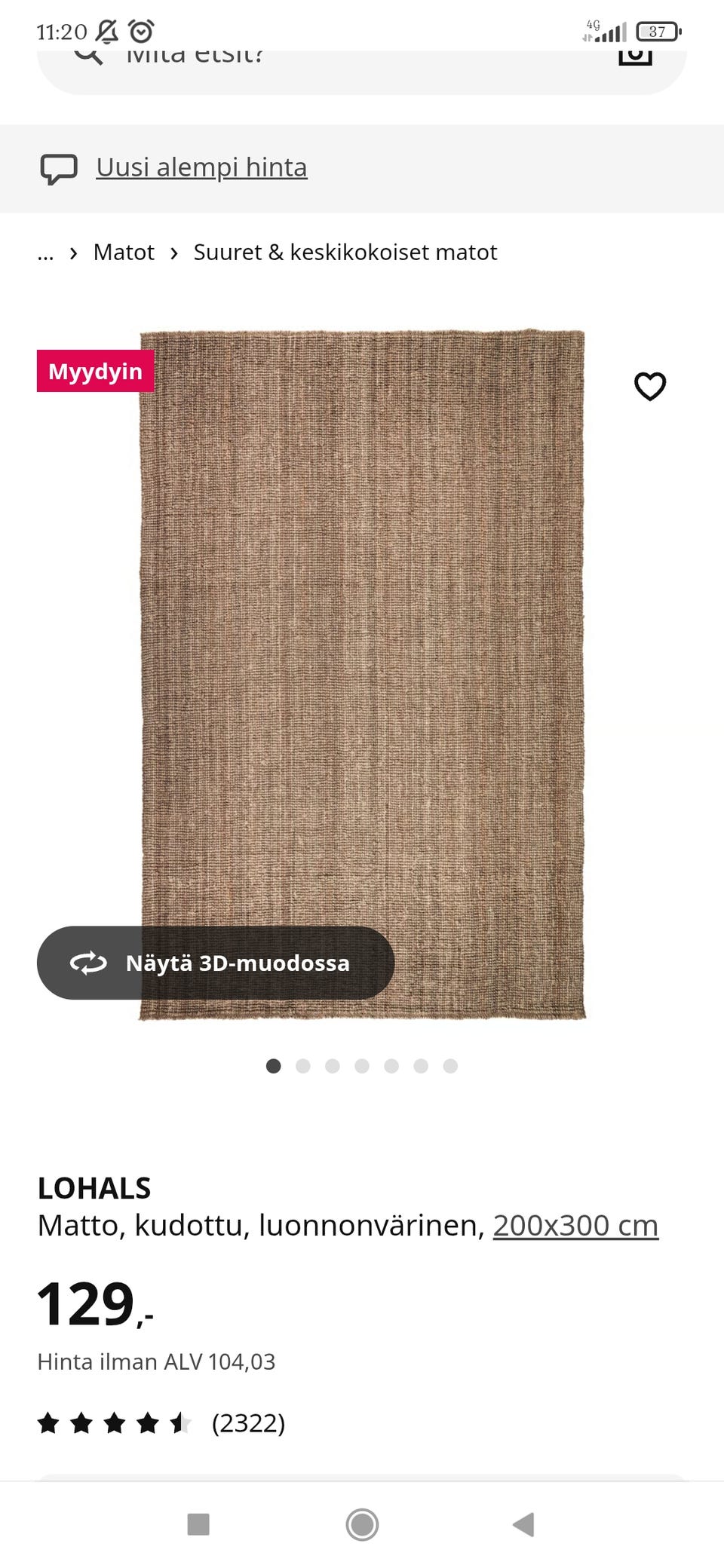Open the (2322) reviews count

point(248,1423)
